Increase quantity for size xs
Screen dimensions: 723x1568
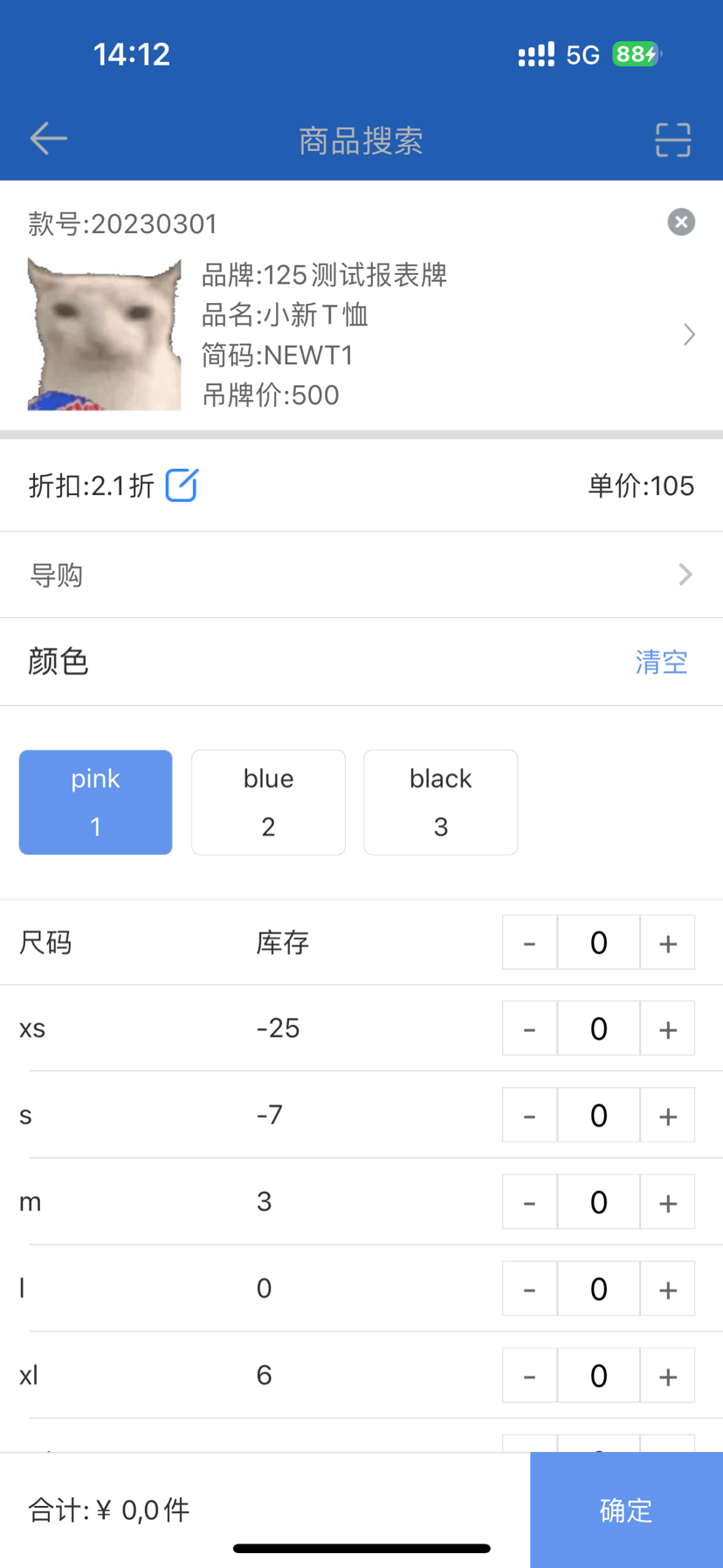tap(668, 1028)
